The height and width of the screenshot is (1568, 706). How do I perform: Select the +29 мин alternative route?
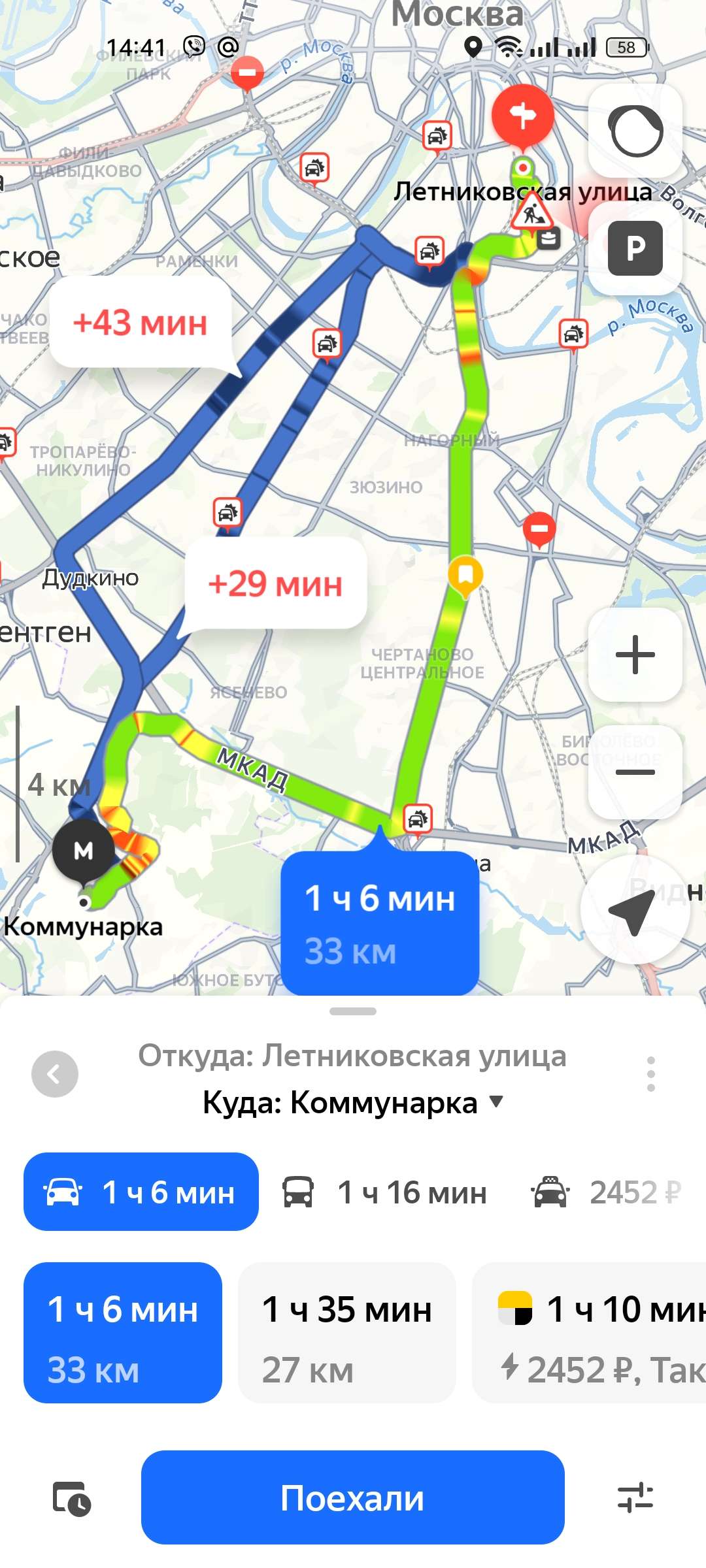point(275,583)
